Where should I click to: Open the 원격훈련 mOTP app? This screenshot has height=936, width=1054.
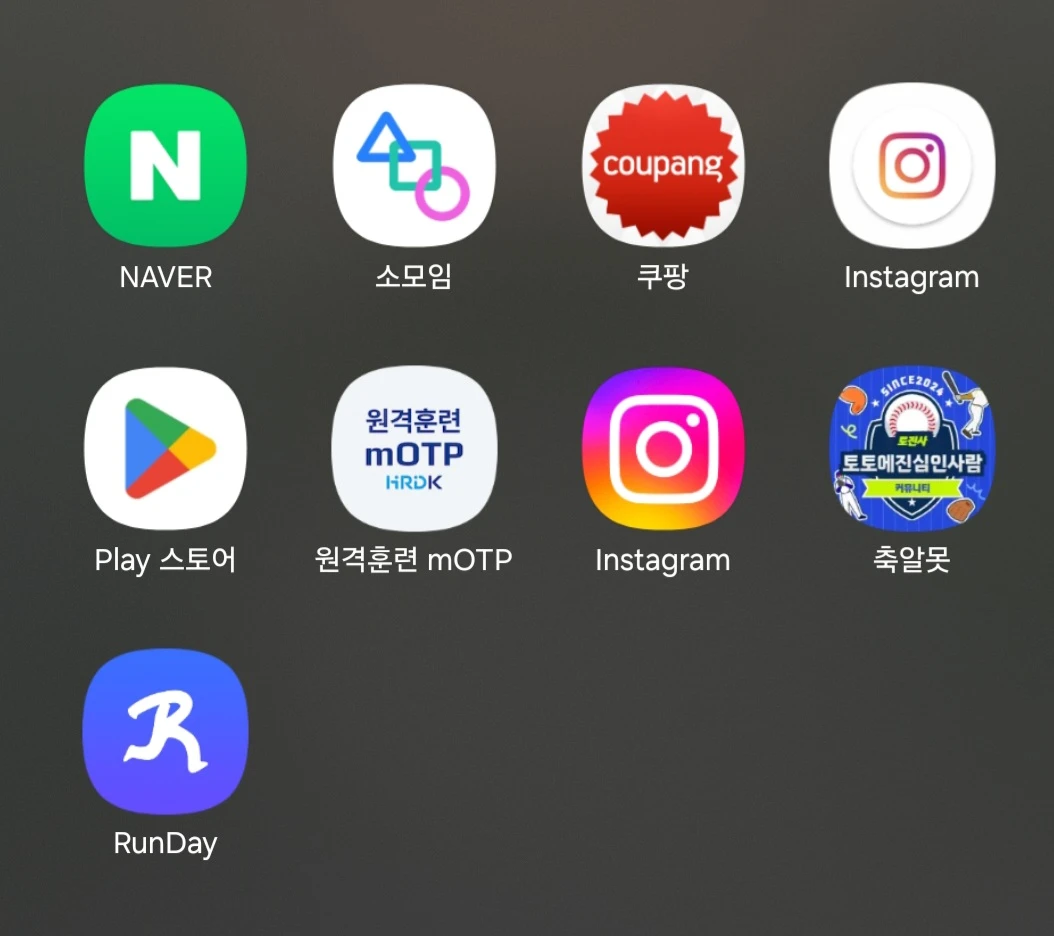click(414, 448)
